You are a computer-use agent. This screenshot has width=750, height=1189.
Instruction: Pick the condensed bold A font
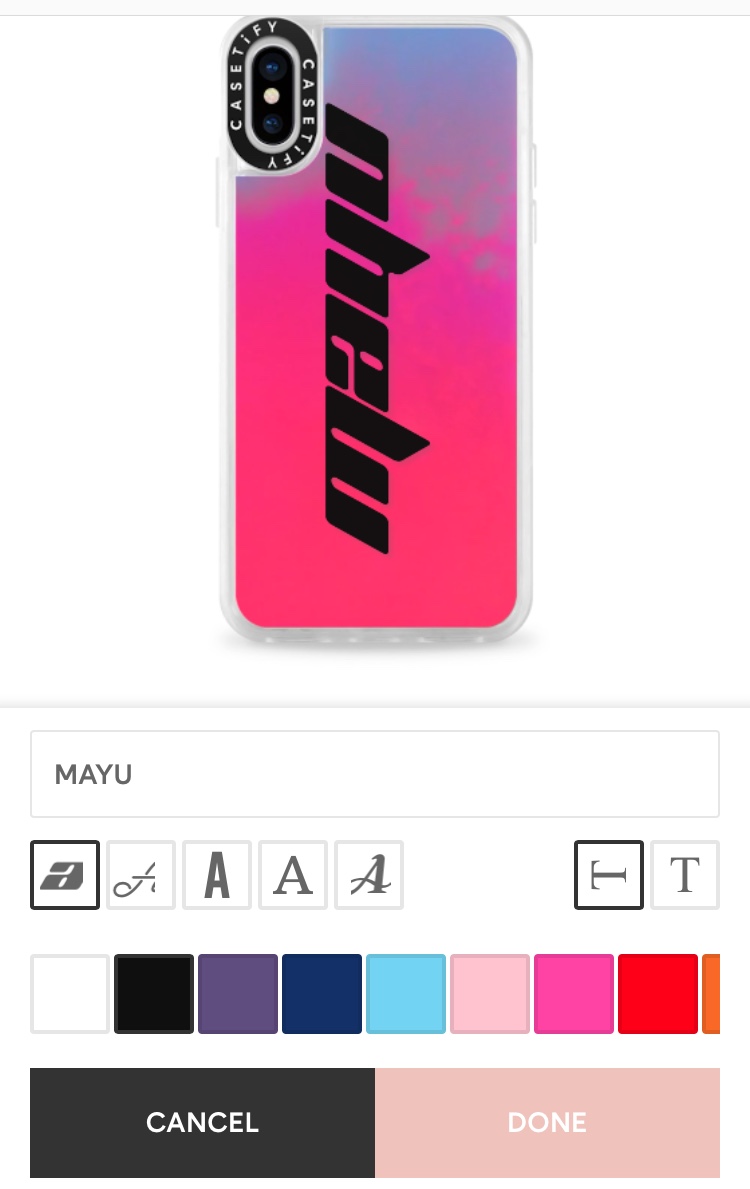point(217,875)
